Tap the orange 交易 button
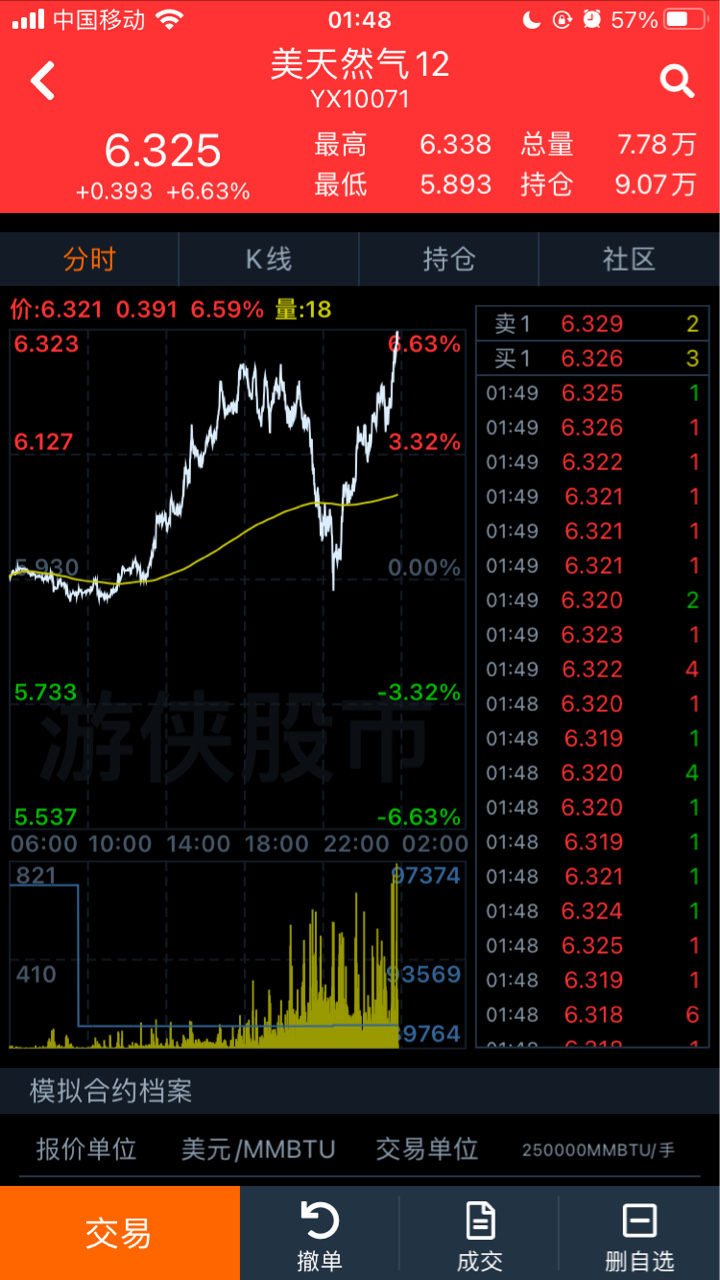 (120, 1233)
